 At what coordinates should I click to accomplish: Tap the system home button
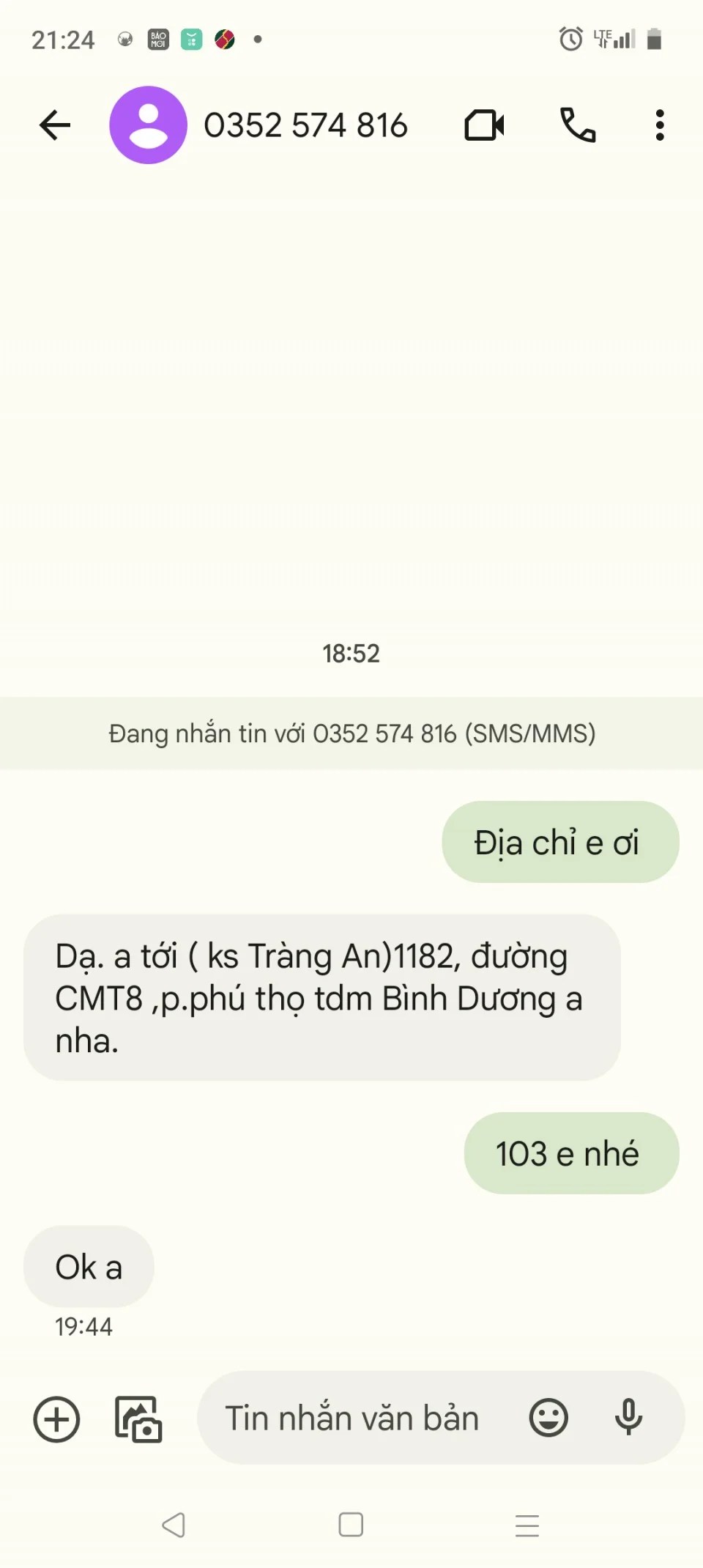[x=351, y=1525]
